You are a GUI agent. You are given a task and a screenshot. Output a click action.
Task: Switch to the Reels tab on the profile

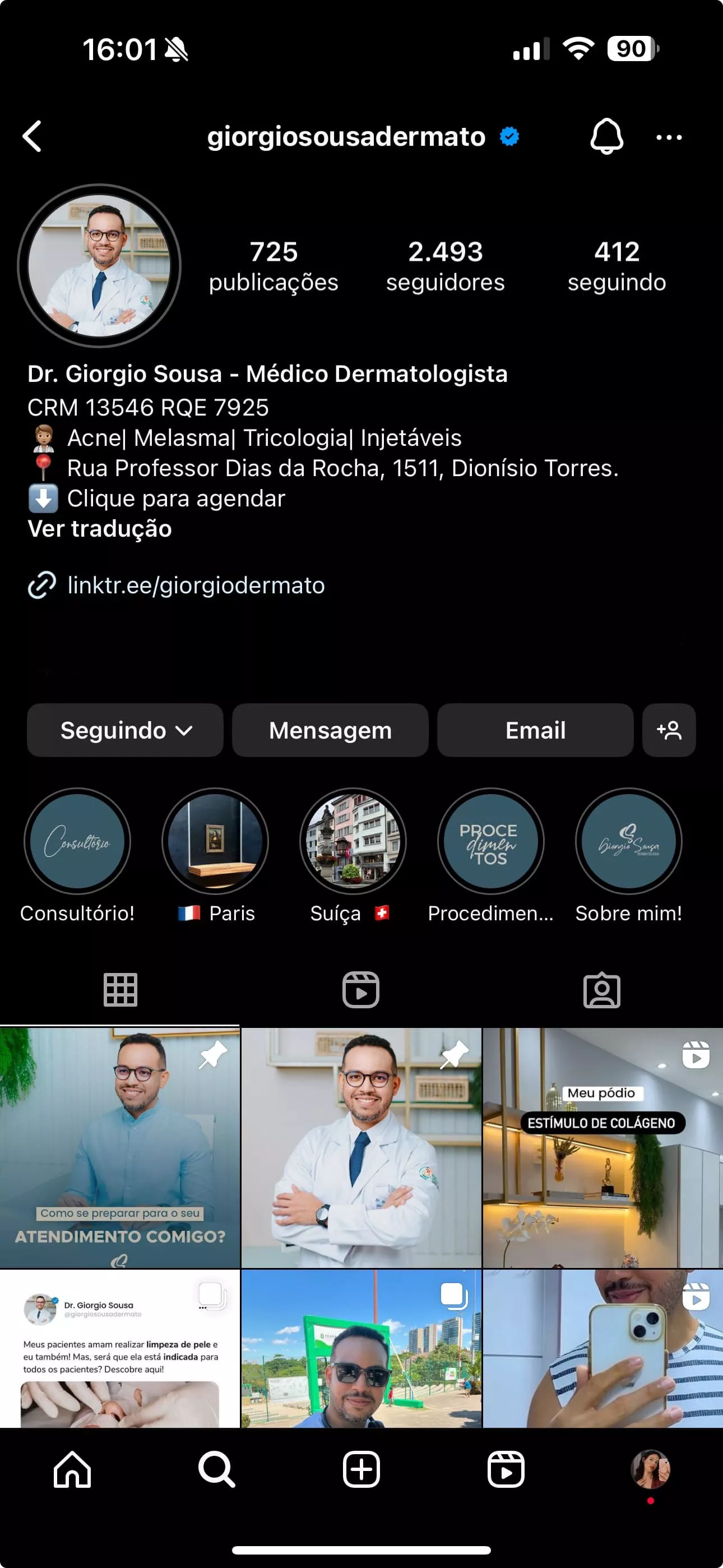[x=361, y=990]
